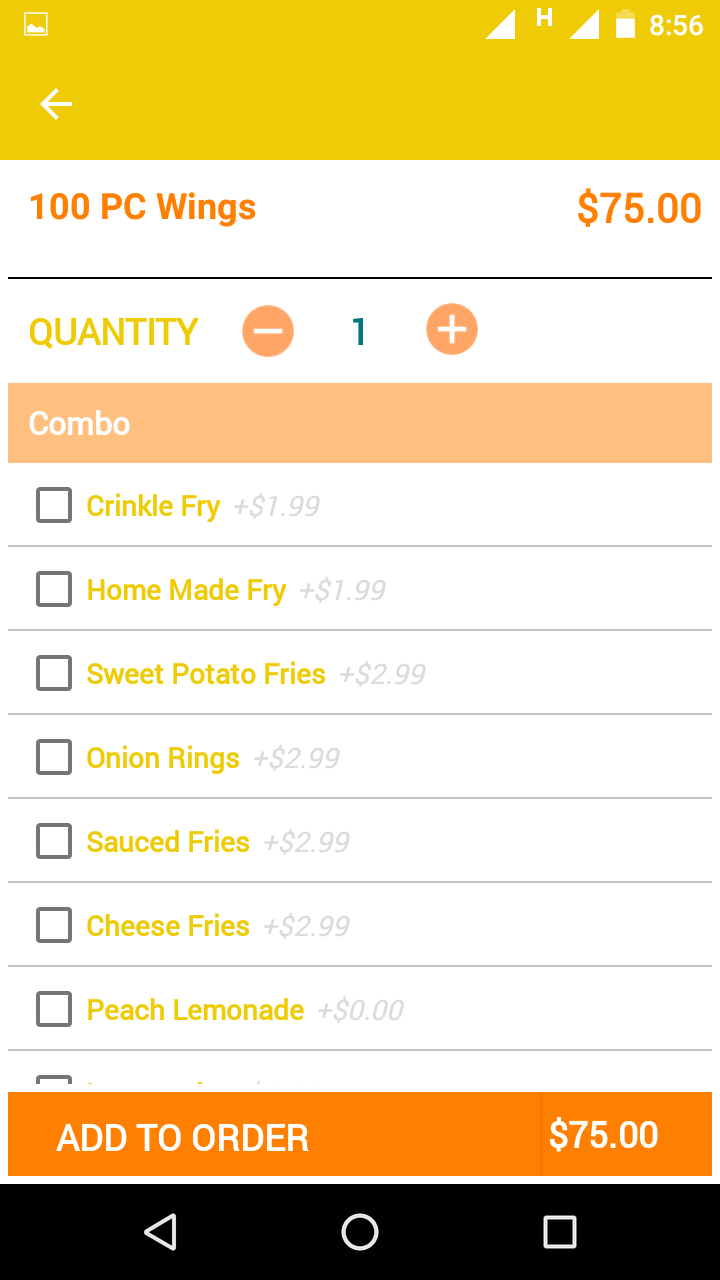Increase quantity with the plus button
Screen dimensions: 720x1280
[452, 330]
